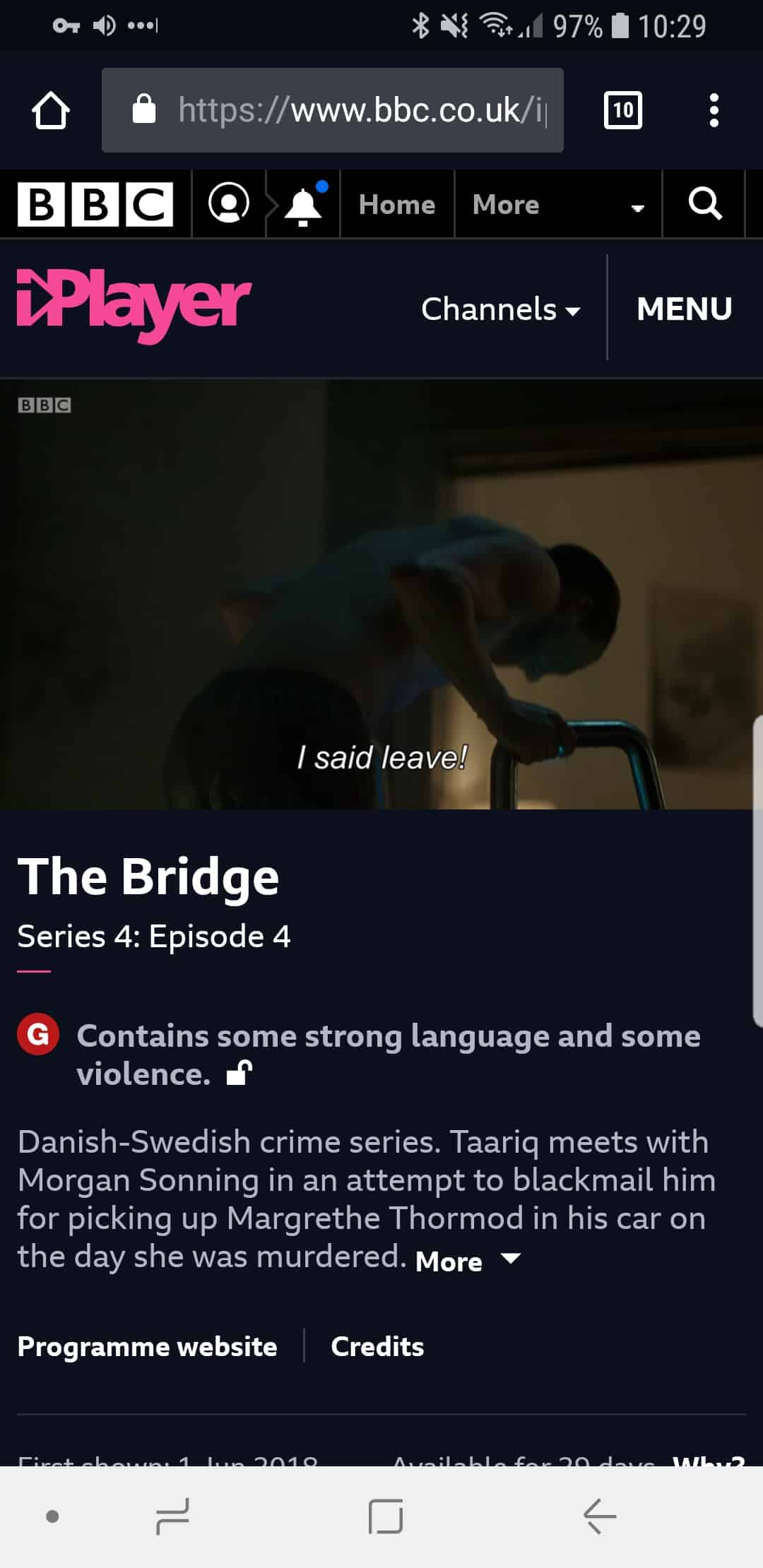Open the Programme website link
The width and height of the screenshot is (763, 1568).
[x=147, y=1346]
